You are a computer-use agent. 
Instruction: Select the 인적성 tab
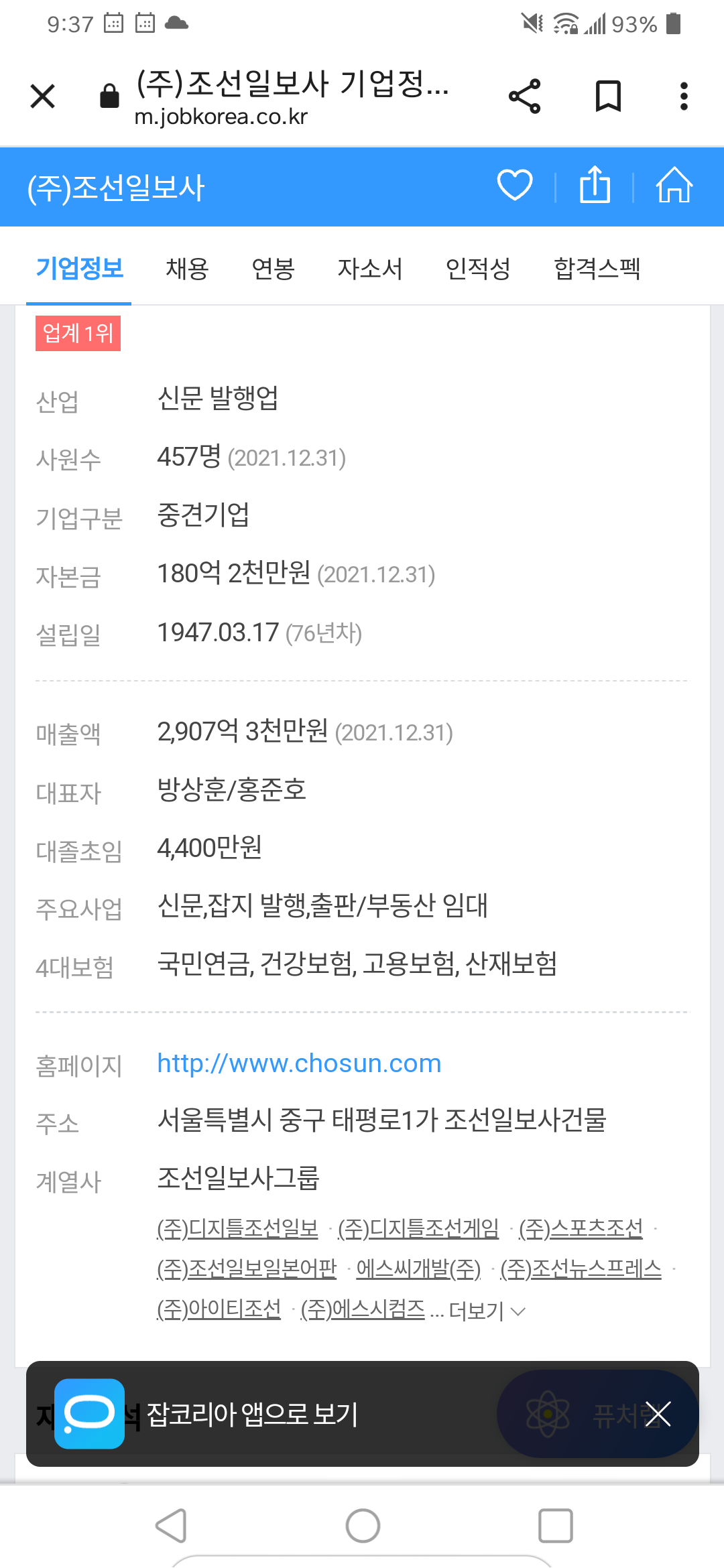(478, 269)
